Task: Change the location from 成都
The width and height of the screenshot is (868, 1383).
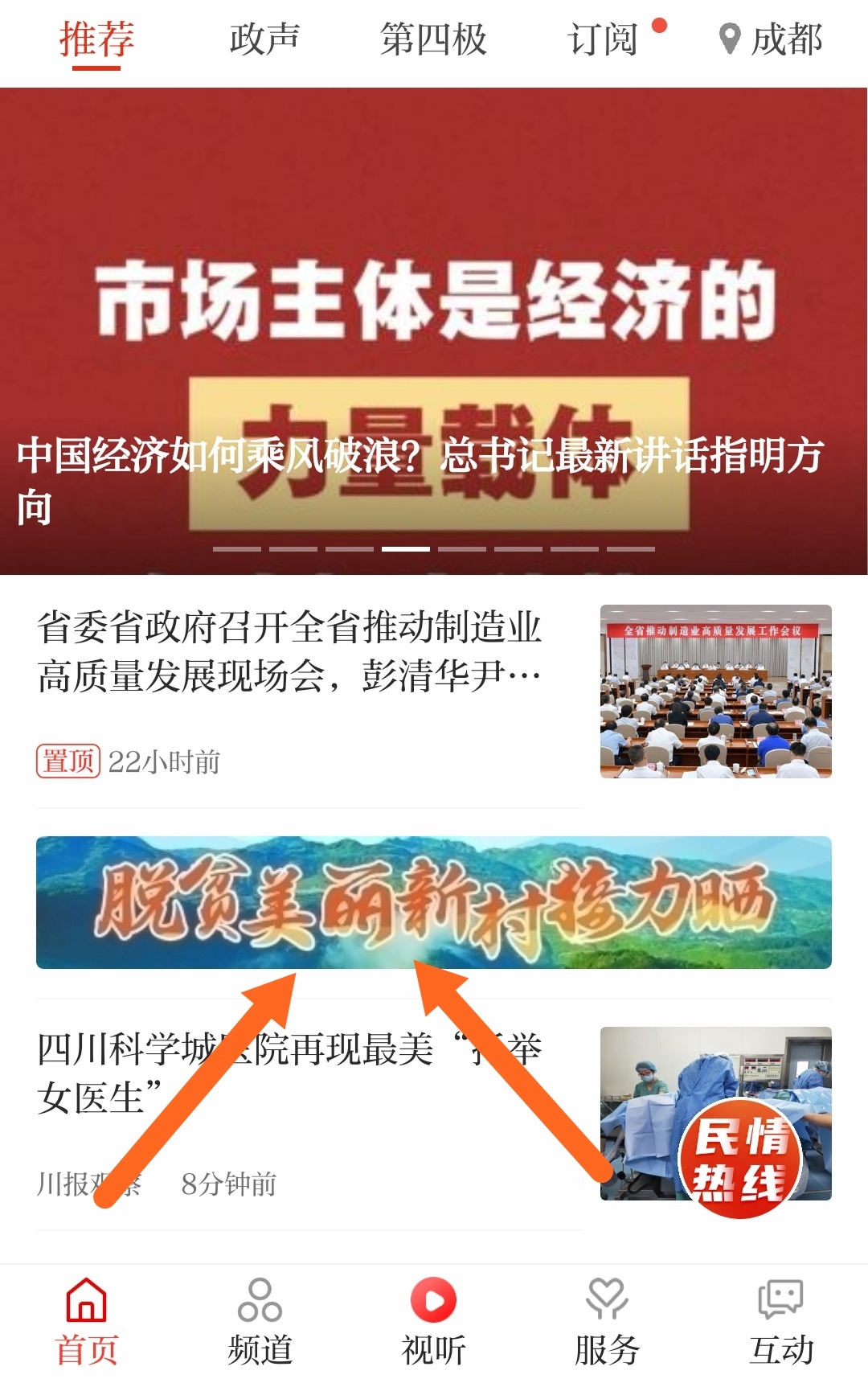Action: [772, 39]
